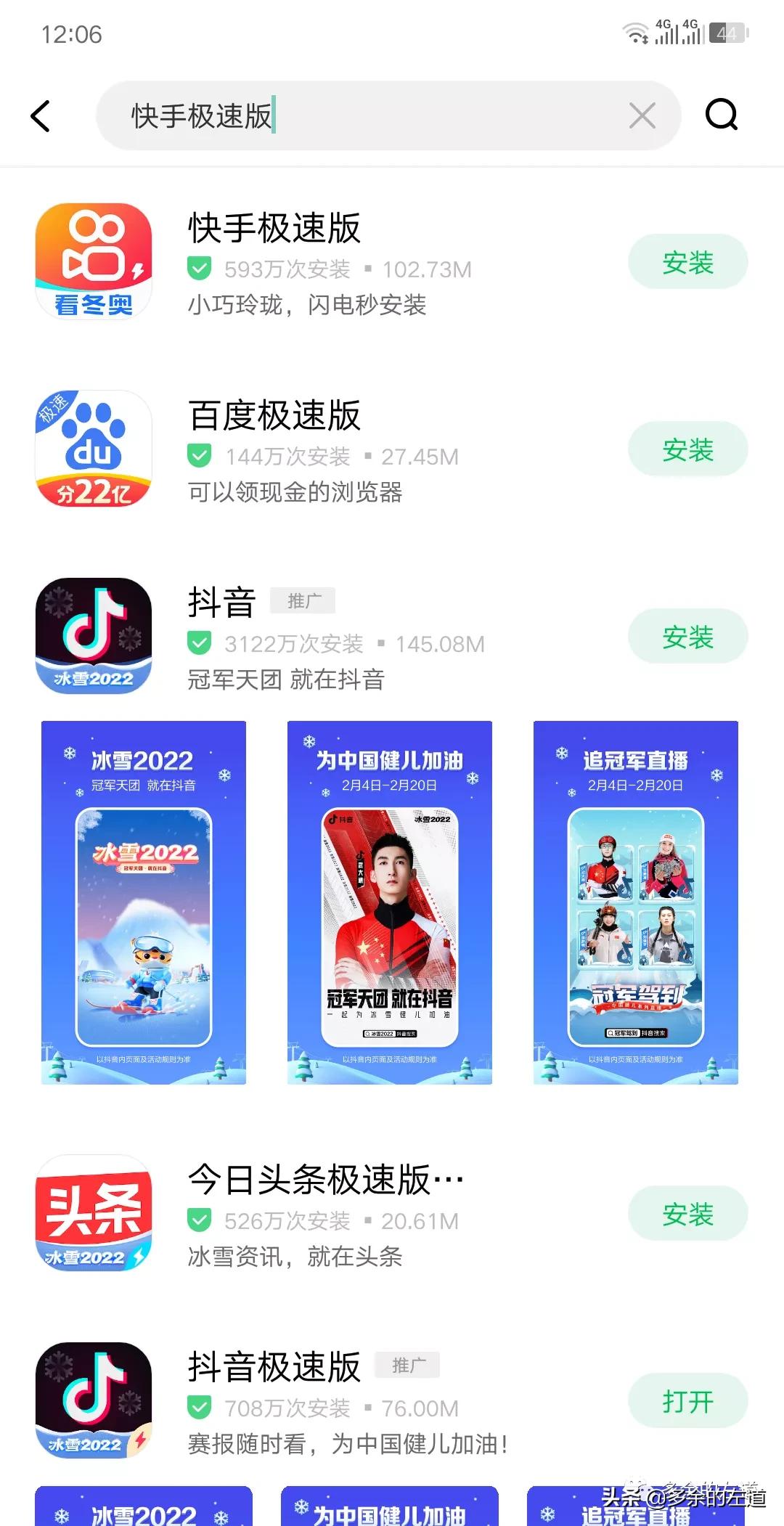Tap the 抖音 Douyin app icon
784x1526 pixels.
point(93,636)
